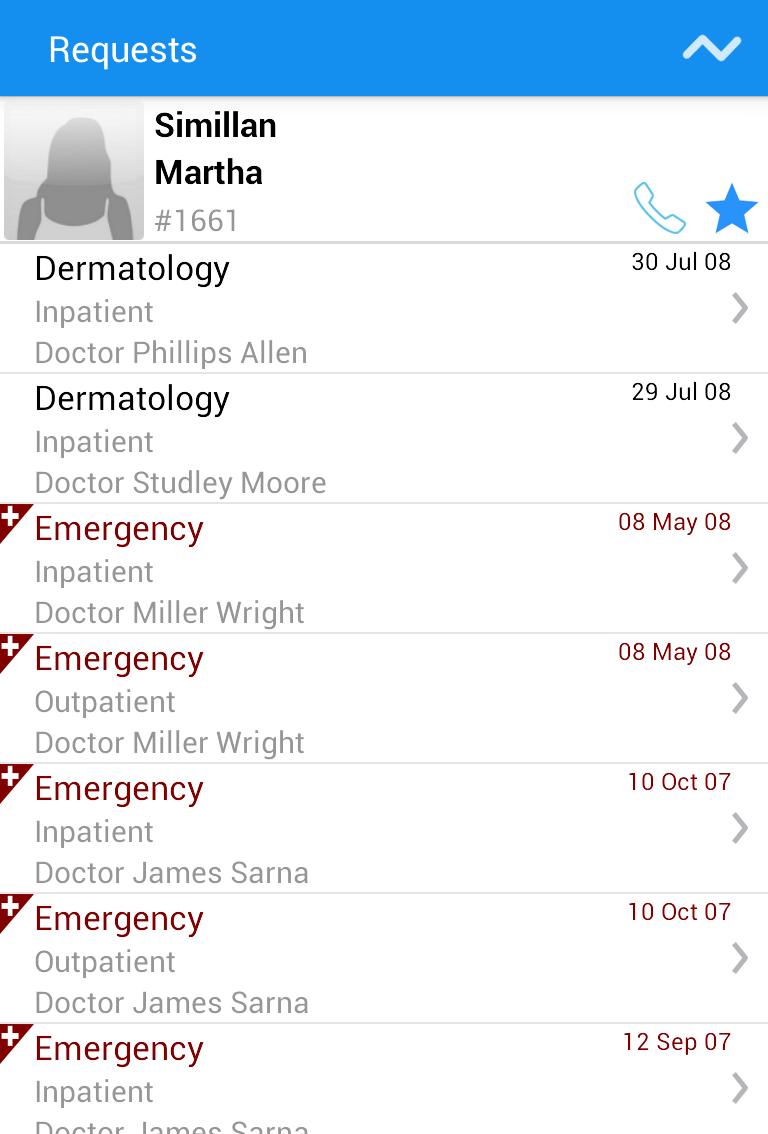This screenshot has width=768, height=1134.
Task: Open Dermatology request with Doctor Phillips Allen
Action: 384,309
